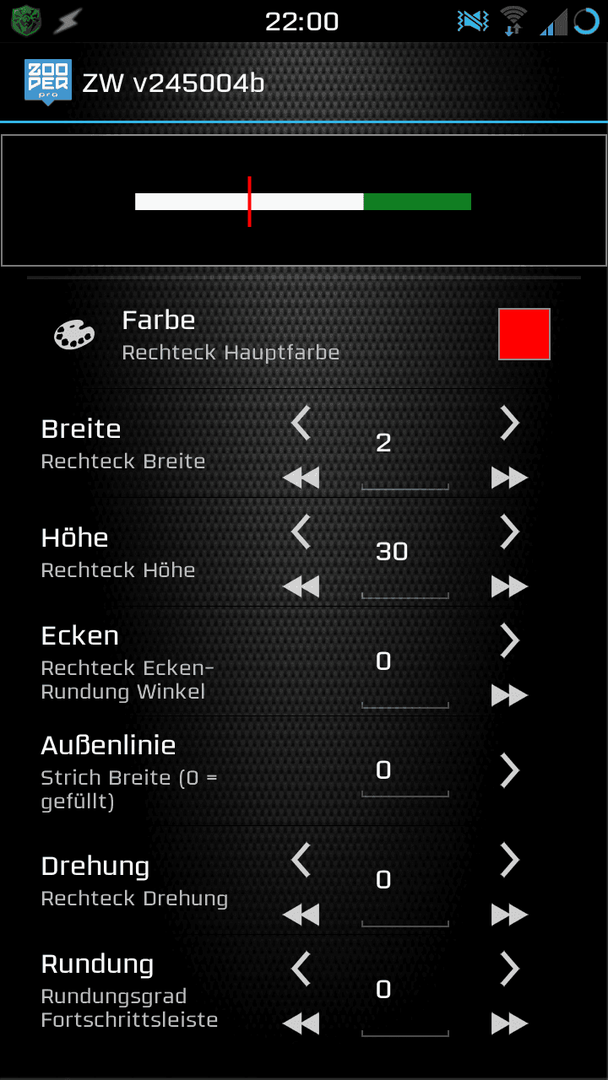This screenshot has width=608, height=1080.
Task: Increase Außenlinie stroke width
Action: pos(509,770)
